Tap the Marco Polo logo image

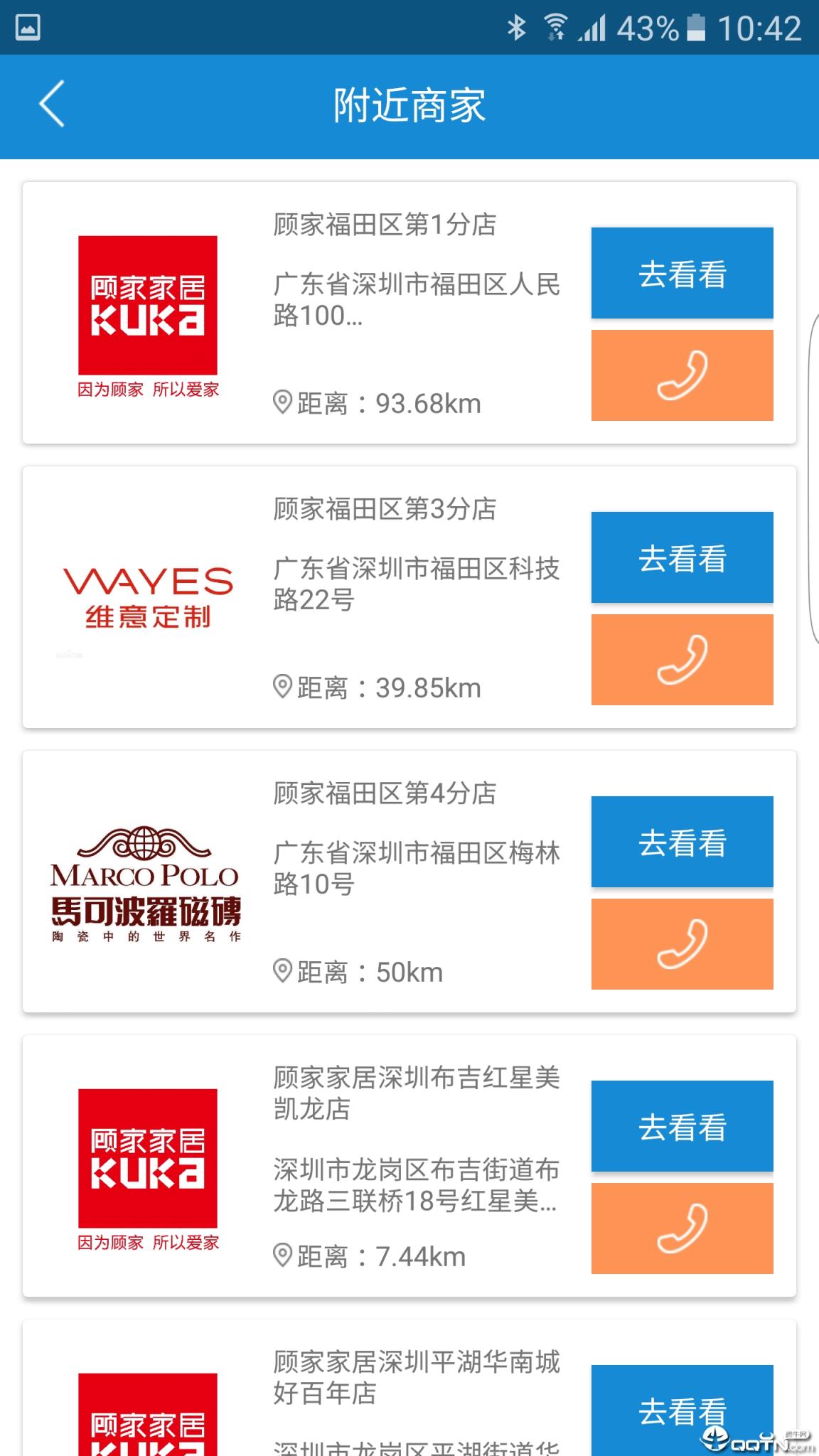(147, 885)
